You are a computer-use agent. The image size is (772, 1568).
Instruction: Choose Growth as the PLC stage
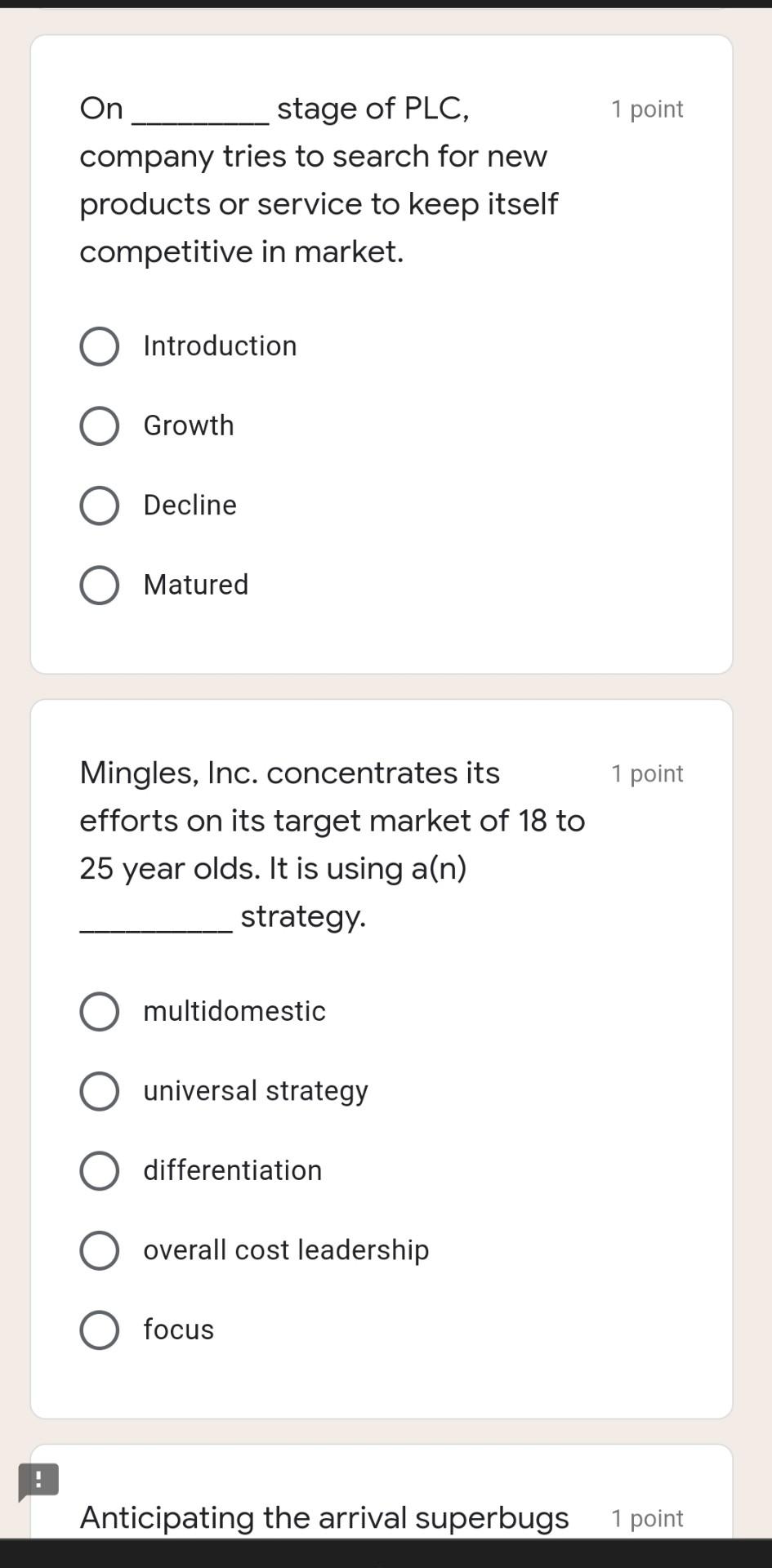[100, 426]
